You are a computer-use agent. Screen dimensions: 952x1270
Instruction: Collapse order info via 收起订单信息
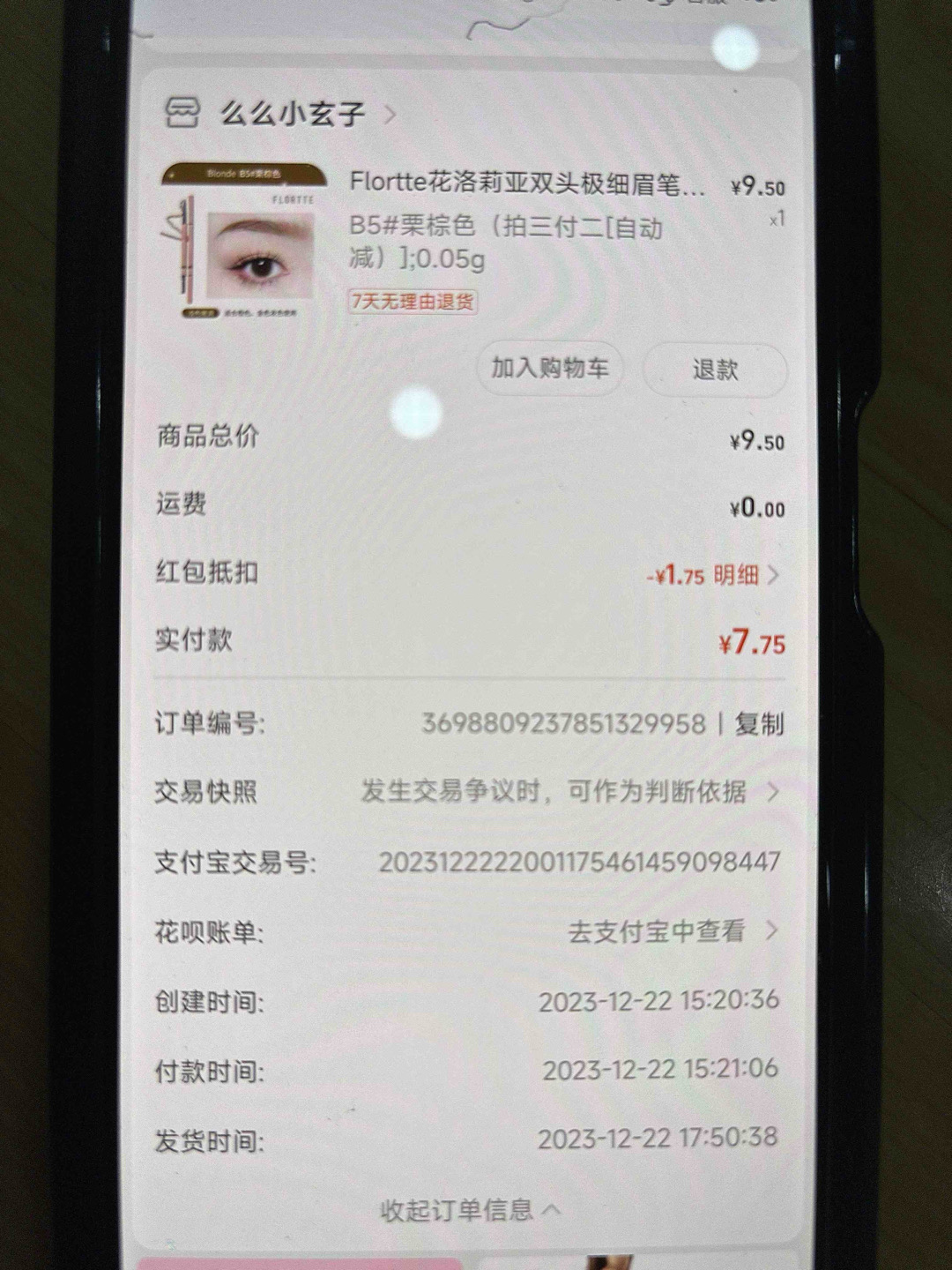[469, 1209]
